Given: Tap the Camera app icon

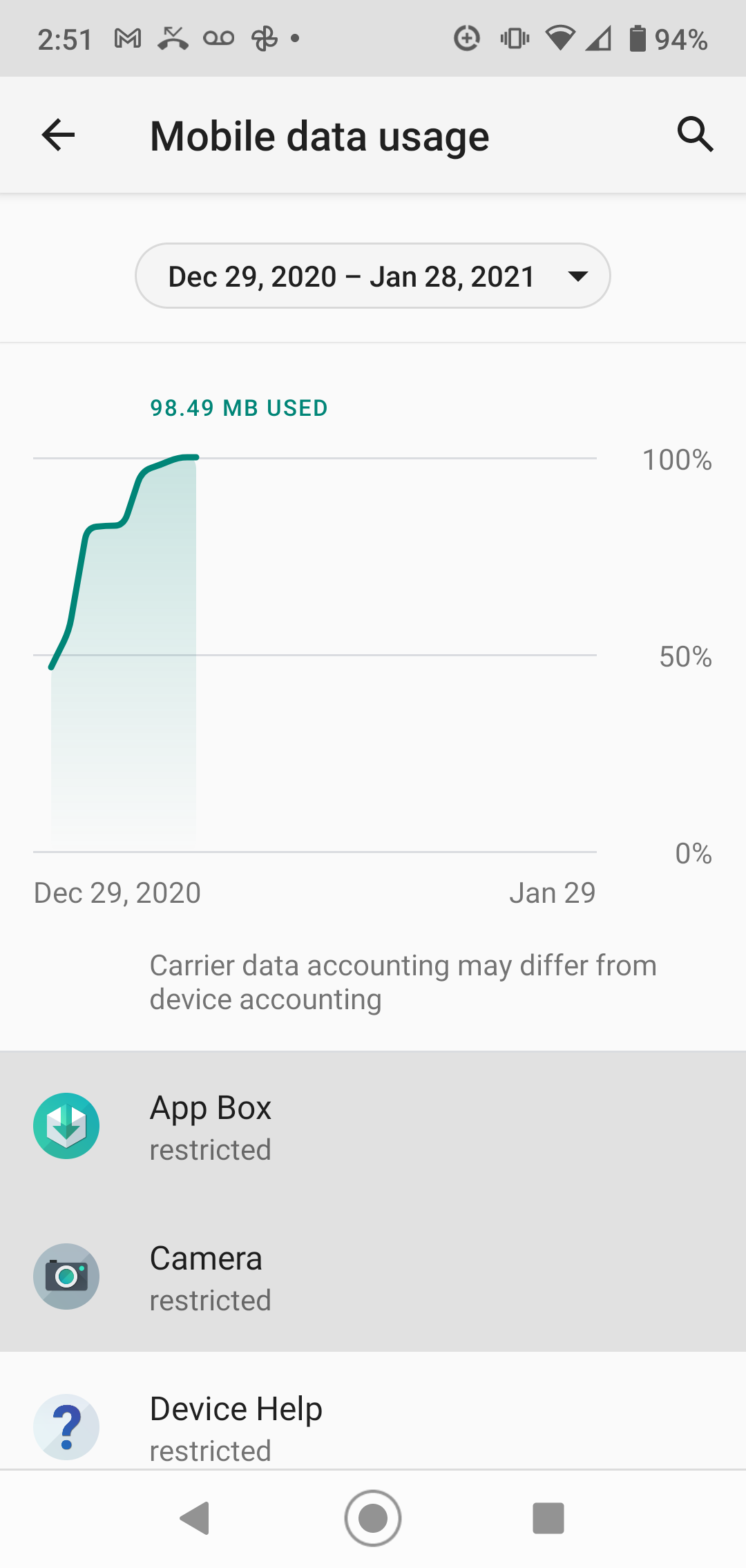Looking at the screenshot, I should (66, 1276).
